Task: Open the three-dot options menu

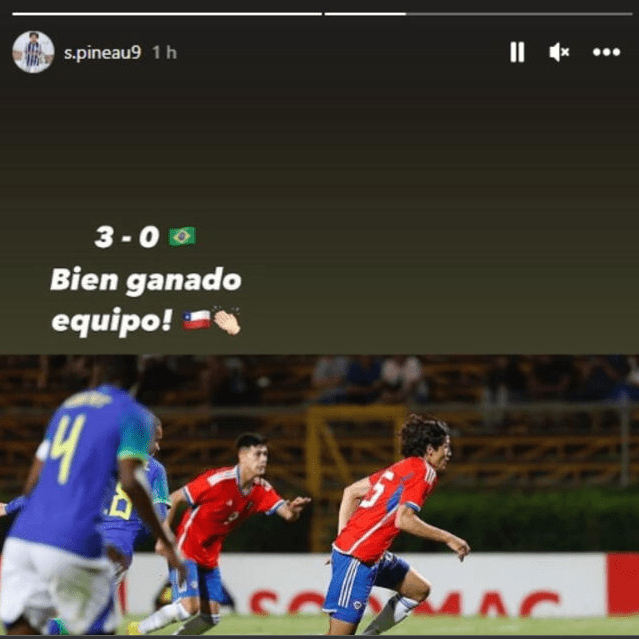Action: [606, 52]
